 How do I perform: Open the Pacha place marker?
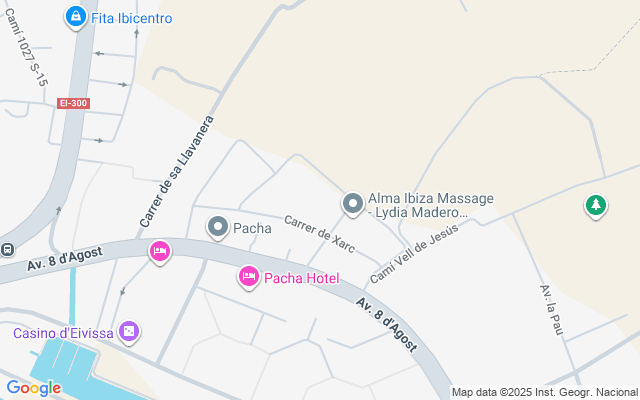(x=218, y=227)
